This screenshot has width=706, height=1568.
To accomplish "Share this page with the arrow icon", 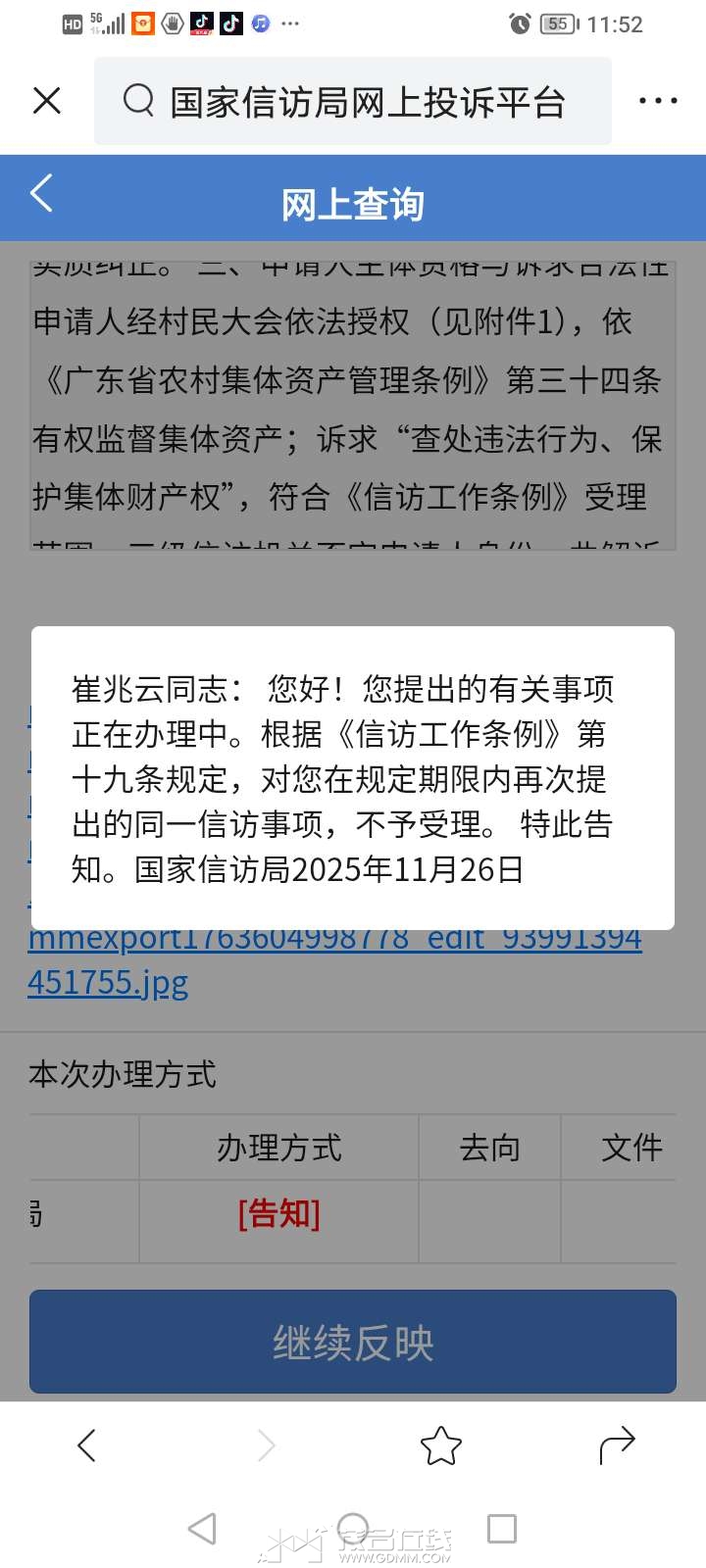I will coord(617,1445).
